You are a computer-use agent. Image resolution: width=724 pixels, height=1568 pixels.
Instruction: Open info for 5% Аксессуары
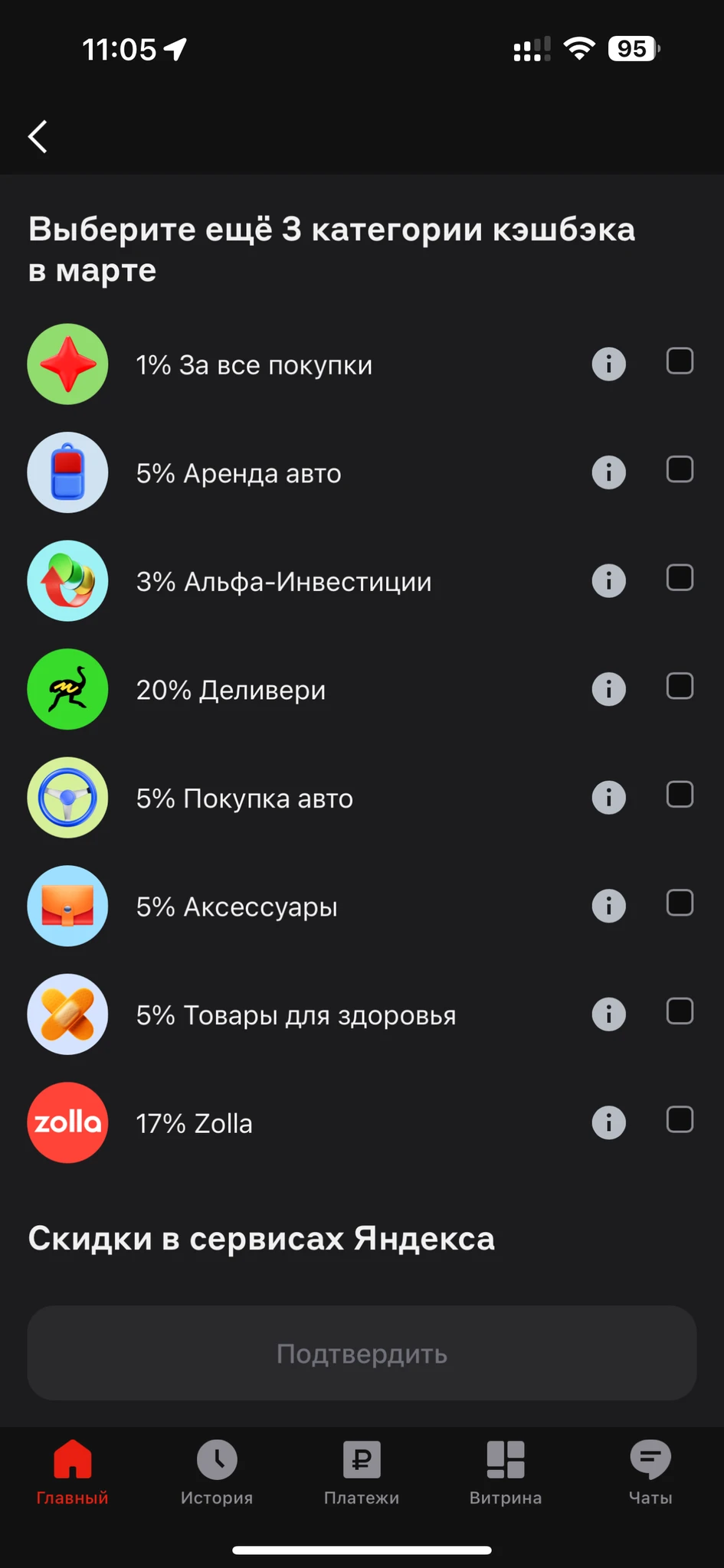coord(609,906)
